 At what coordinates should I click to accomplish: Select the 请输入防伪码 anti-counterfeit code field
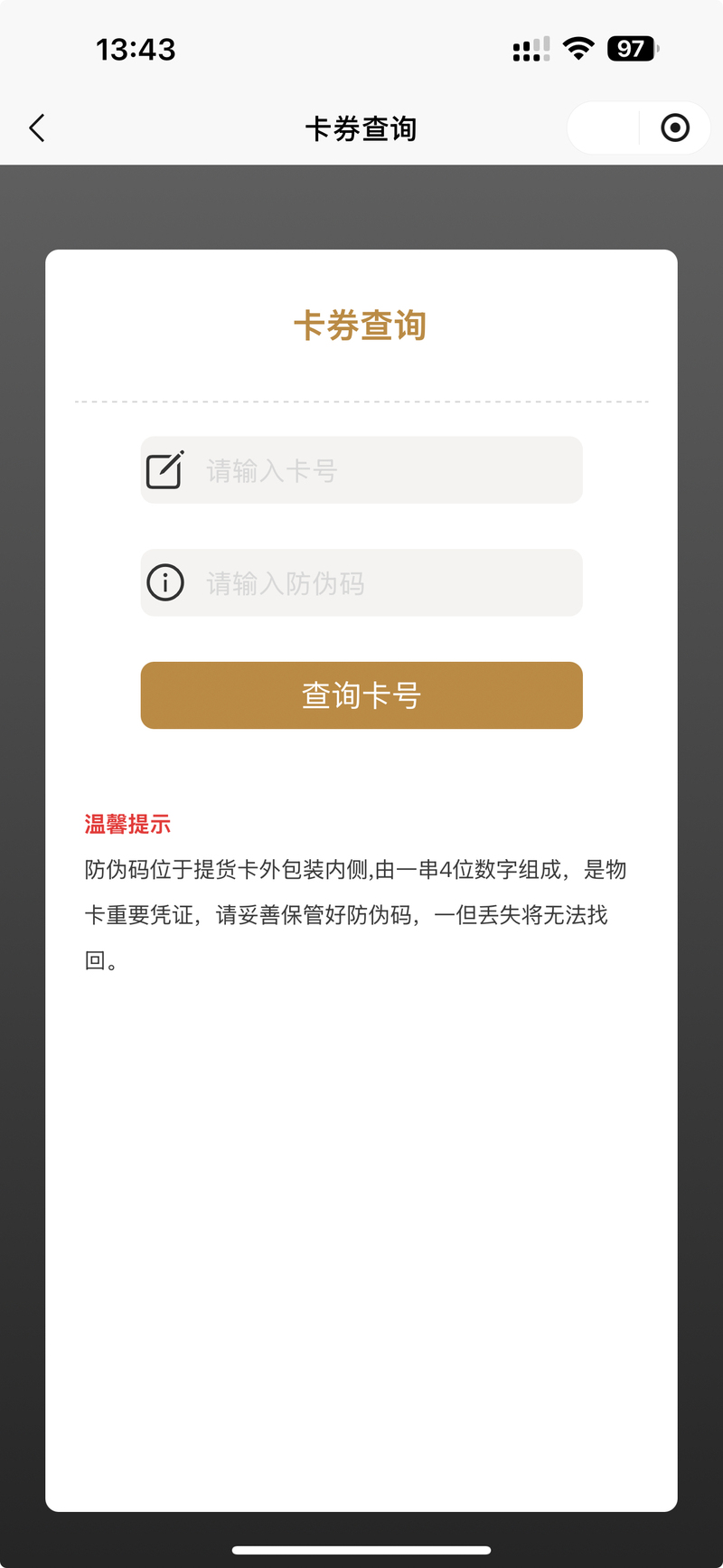(x=380, y=583)
